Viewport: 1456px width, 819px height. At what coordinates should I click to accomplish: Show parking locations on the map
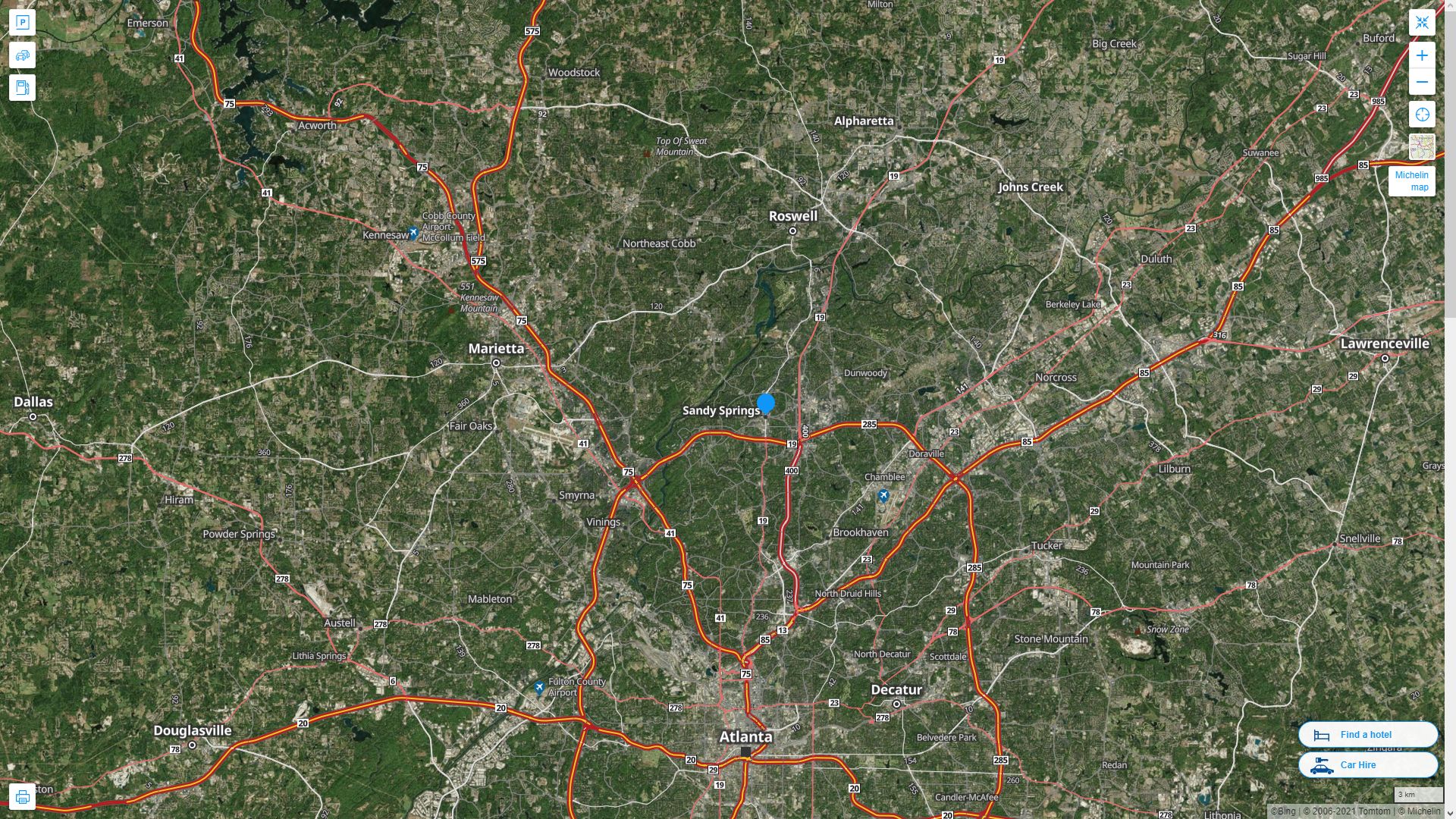pos(22,22)
